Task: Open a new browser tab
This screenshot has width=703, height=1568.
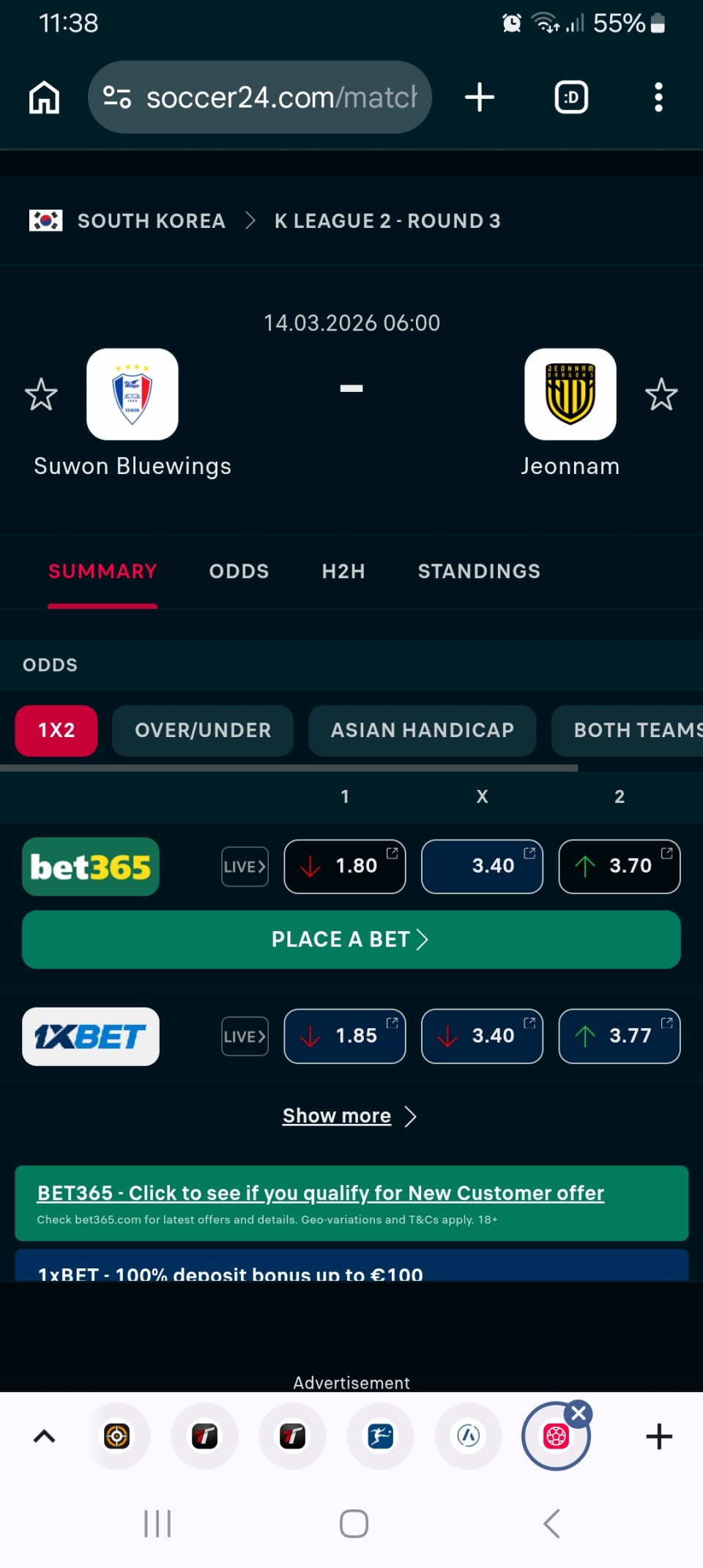Action: coord(480,97)
